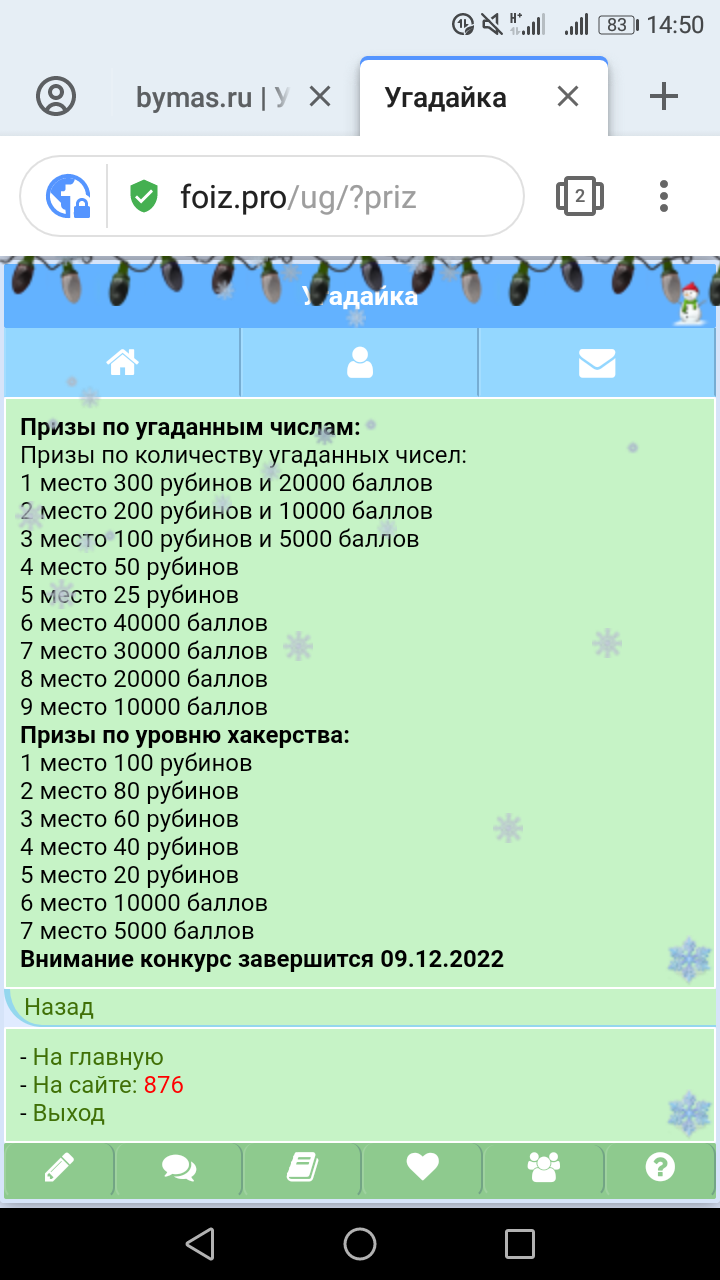Go to the site home icon
The height and width of the screenshot is (1280, 720).
pos(122,363)
